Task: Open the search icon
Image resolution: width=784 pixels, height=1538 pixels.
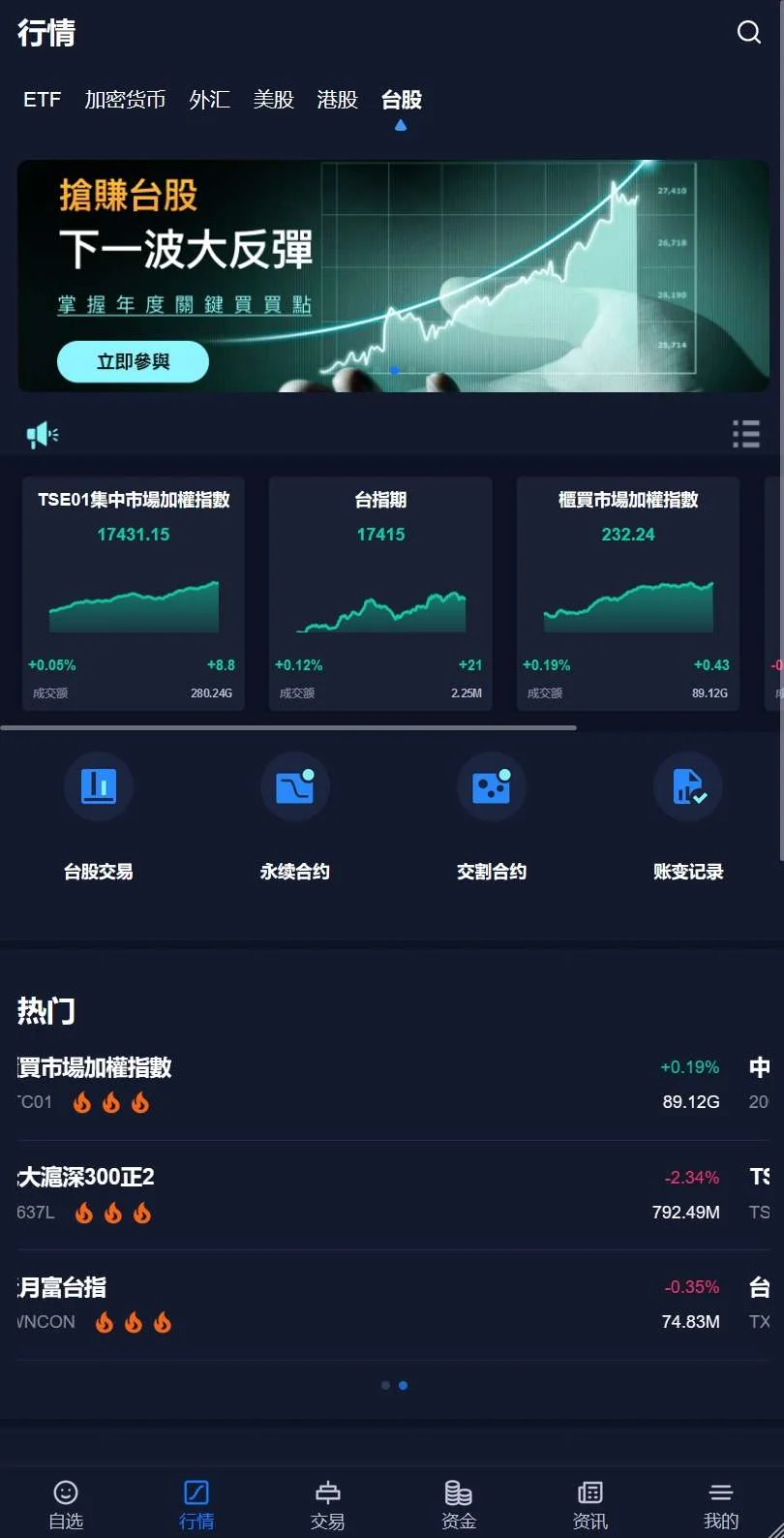Action: coord(748,33)
